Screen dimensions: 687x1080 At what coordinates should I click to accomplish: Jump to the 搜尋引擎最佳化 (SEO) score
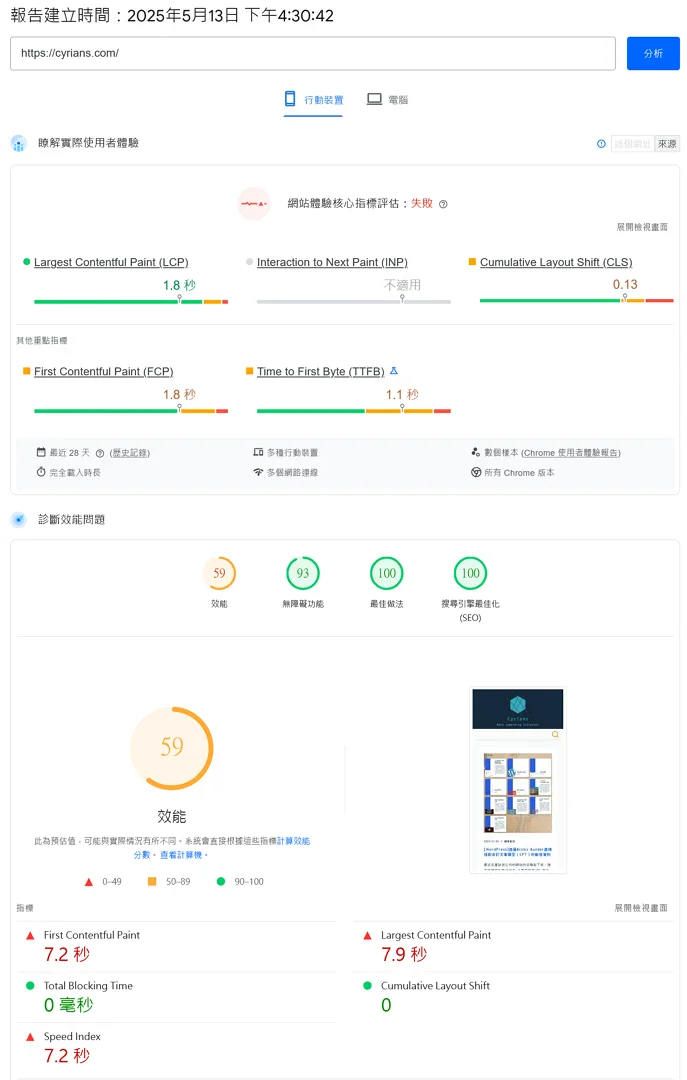point(470,574)
